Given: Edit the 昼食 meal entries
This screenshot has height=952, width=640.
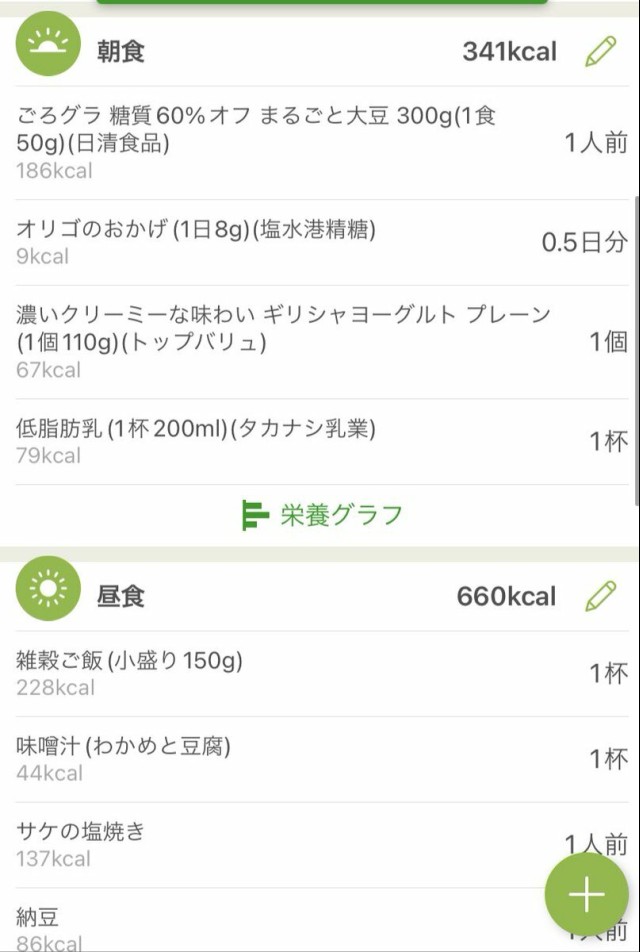Looking at the screenshot, I should 600,597.
